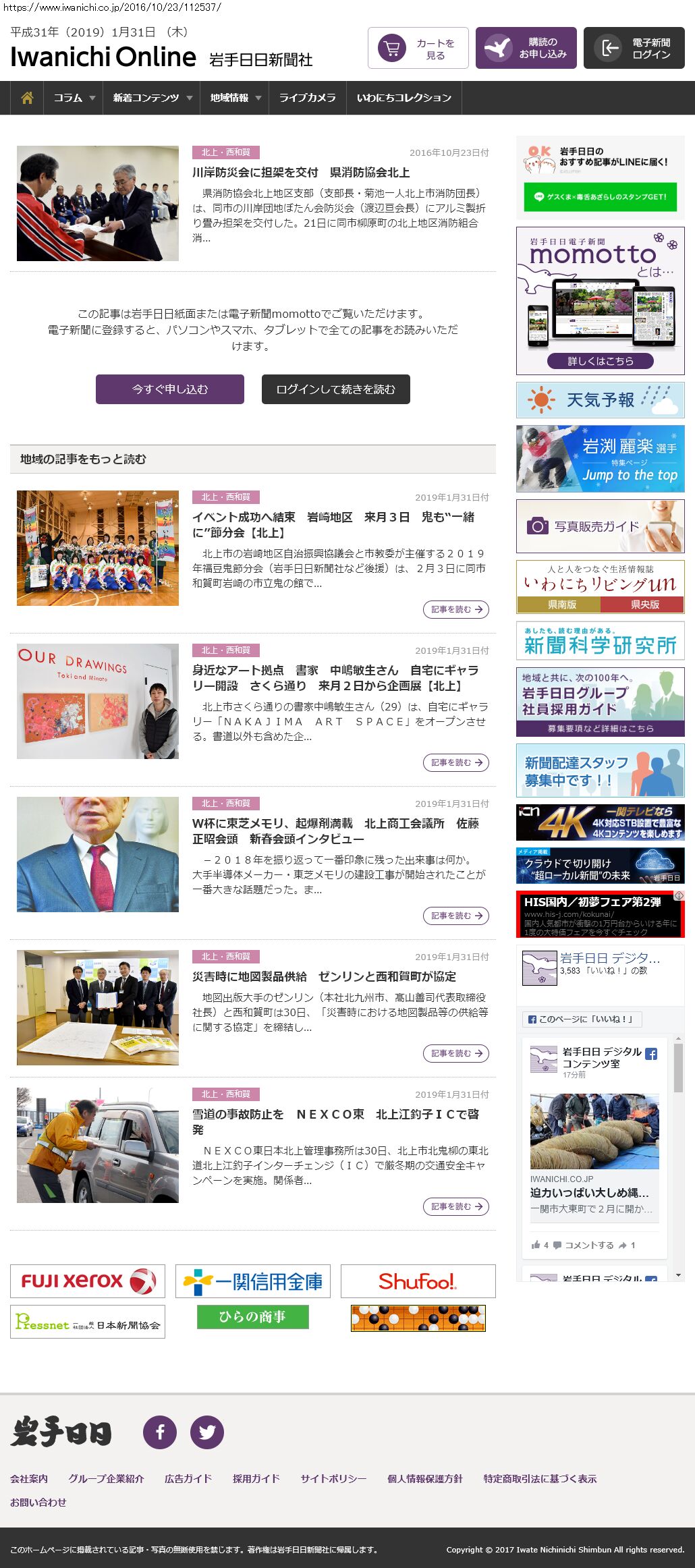This screenshot has height=1568, width=695.
Task: Open the home icon in navigation bar
Action: pos(27,98)
